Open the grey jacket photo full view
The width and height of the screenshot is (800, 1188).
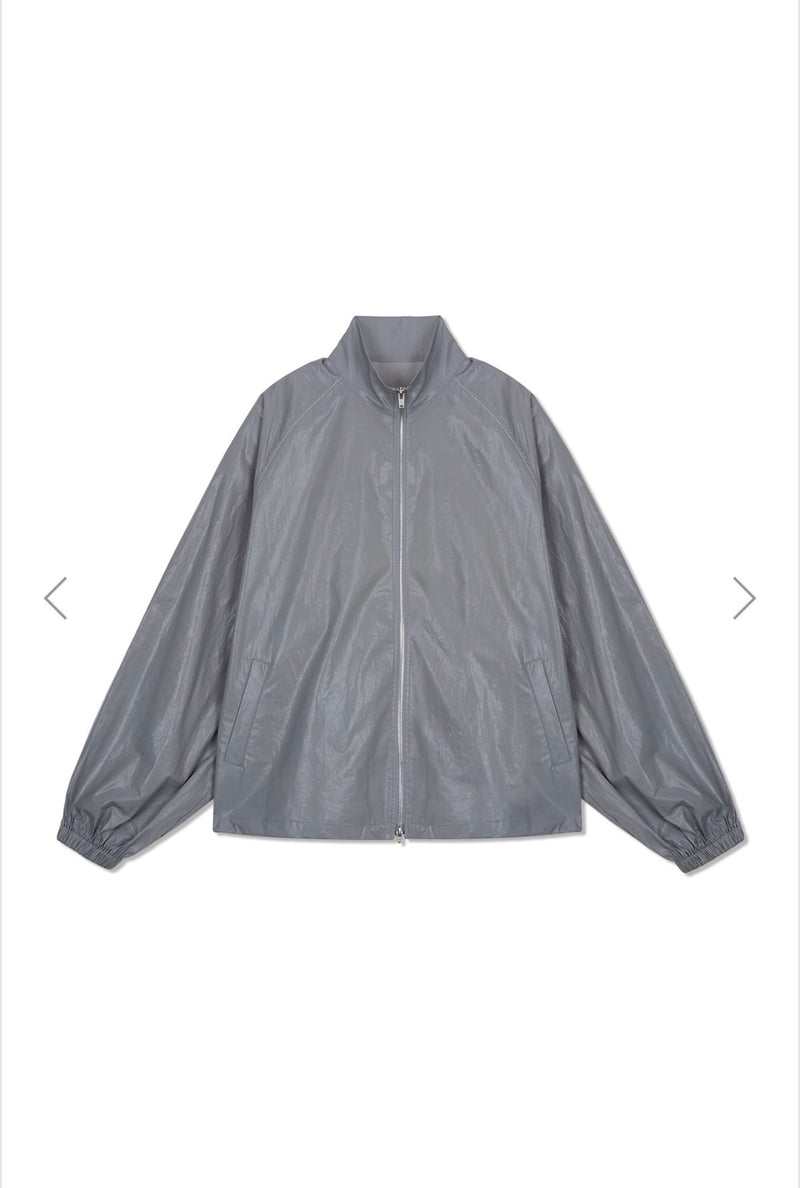point(400,590)
